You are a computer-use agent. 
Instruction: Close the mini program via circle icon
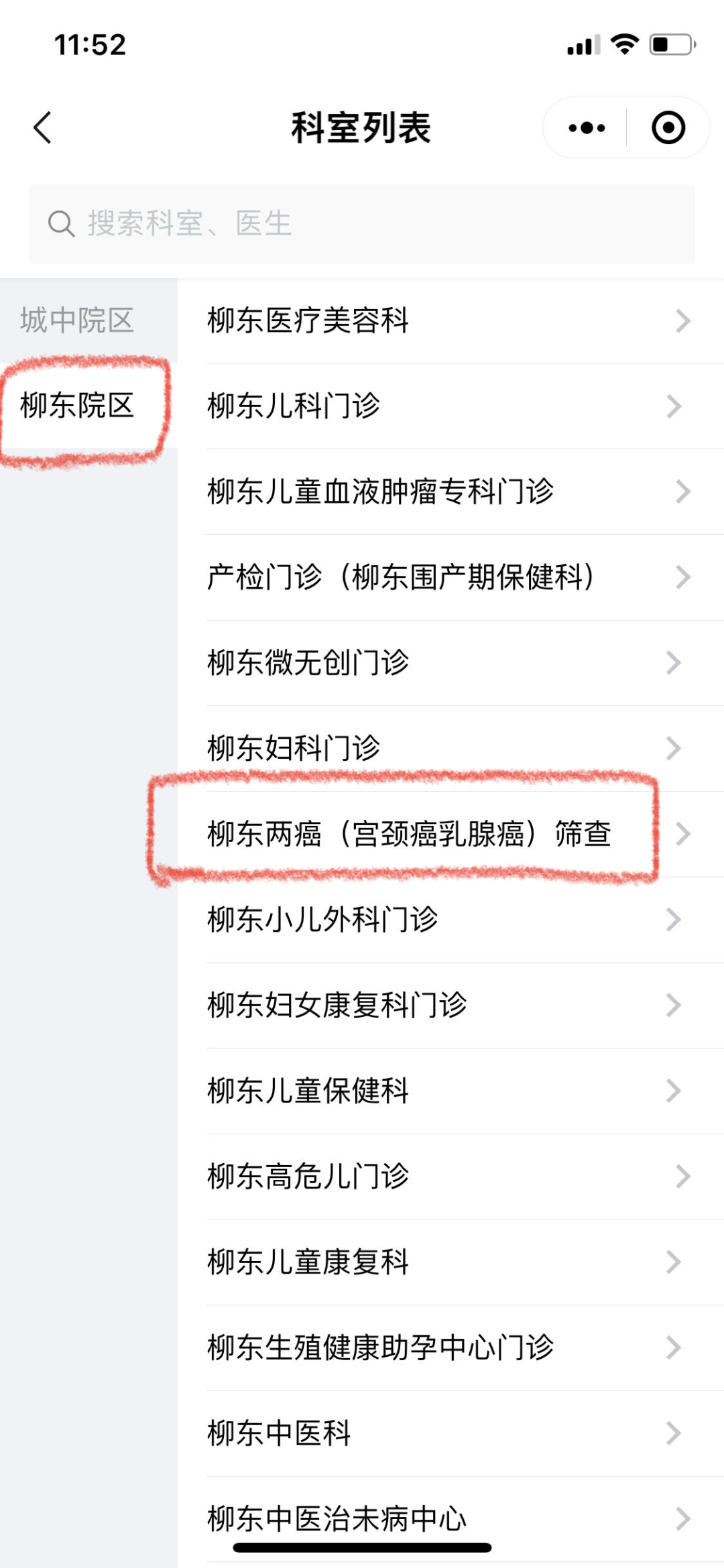click(x=668, y=127)
